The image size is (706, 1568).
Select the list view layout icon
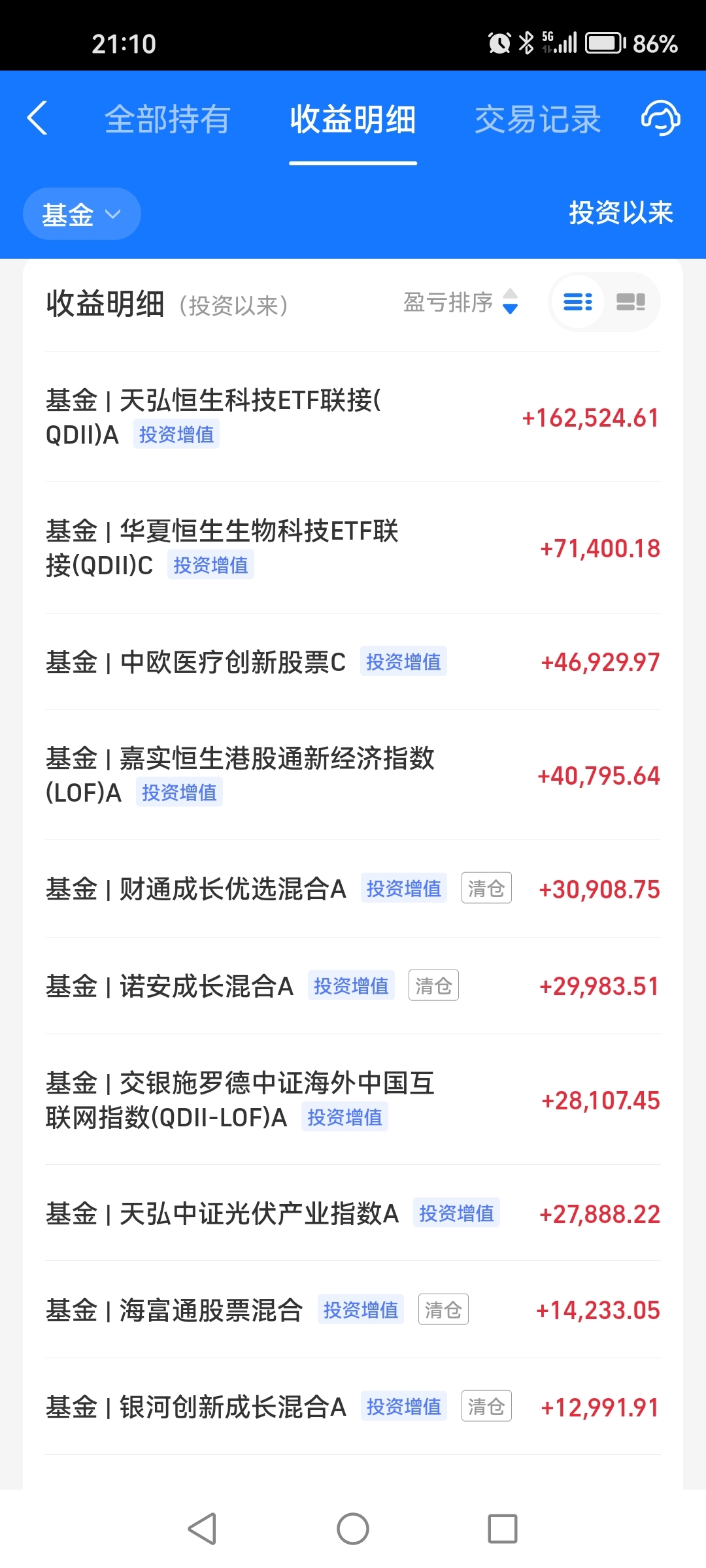(578, 302)
